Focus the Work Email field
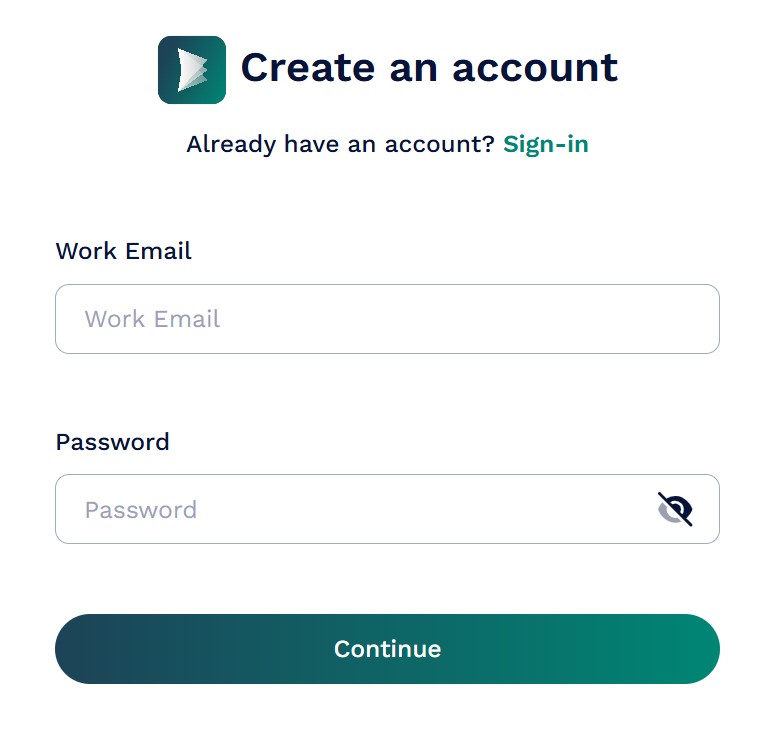Screen dimensions: 766x729 point(387,319)
